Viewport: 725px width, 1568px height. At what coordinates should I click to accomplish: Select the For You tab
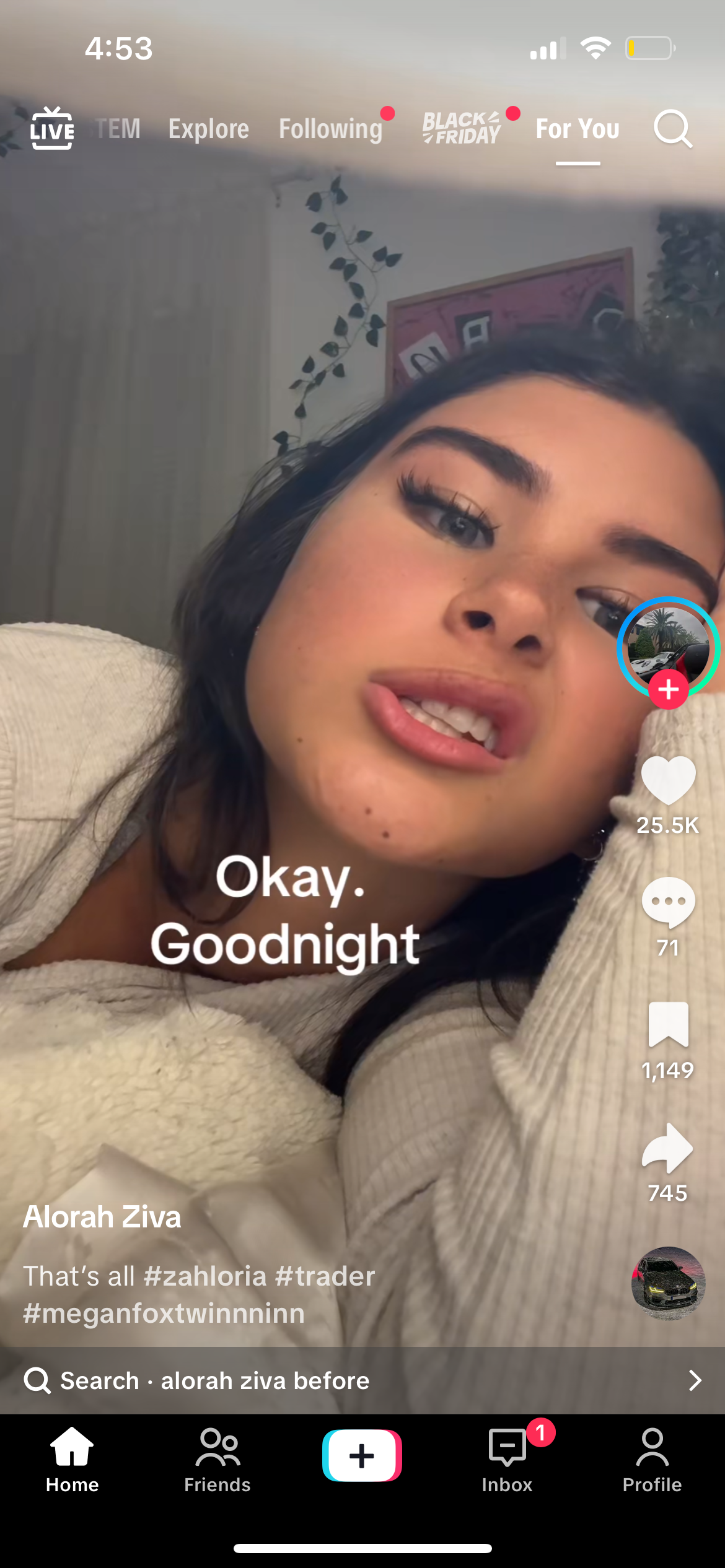point(578,129)
